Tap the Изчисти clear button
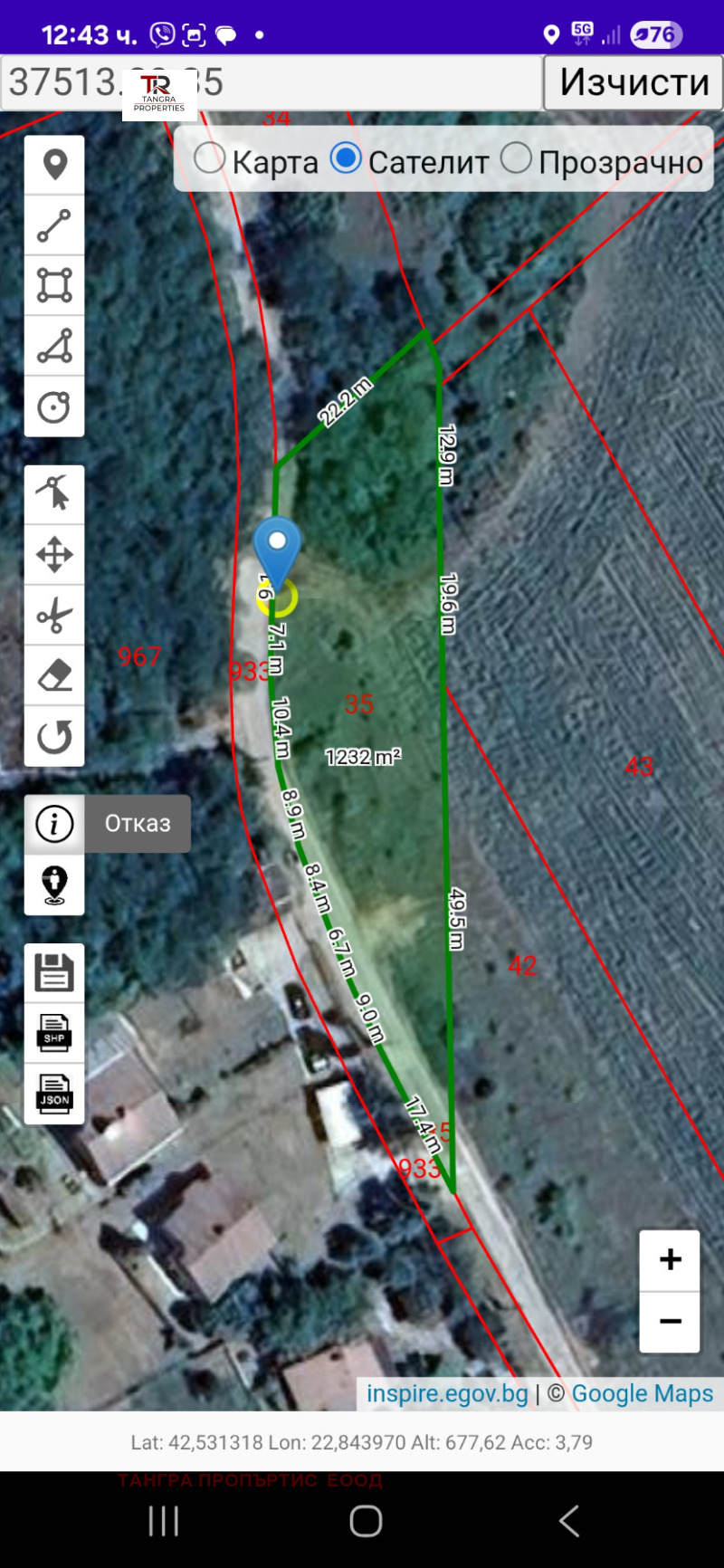The width and height of the screenshot is (724, 1568). [633, 82]
